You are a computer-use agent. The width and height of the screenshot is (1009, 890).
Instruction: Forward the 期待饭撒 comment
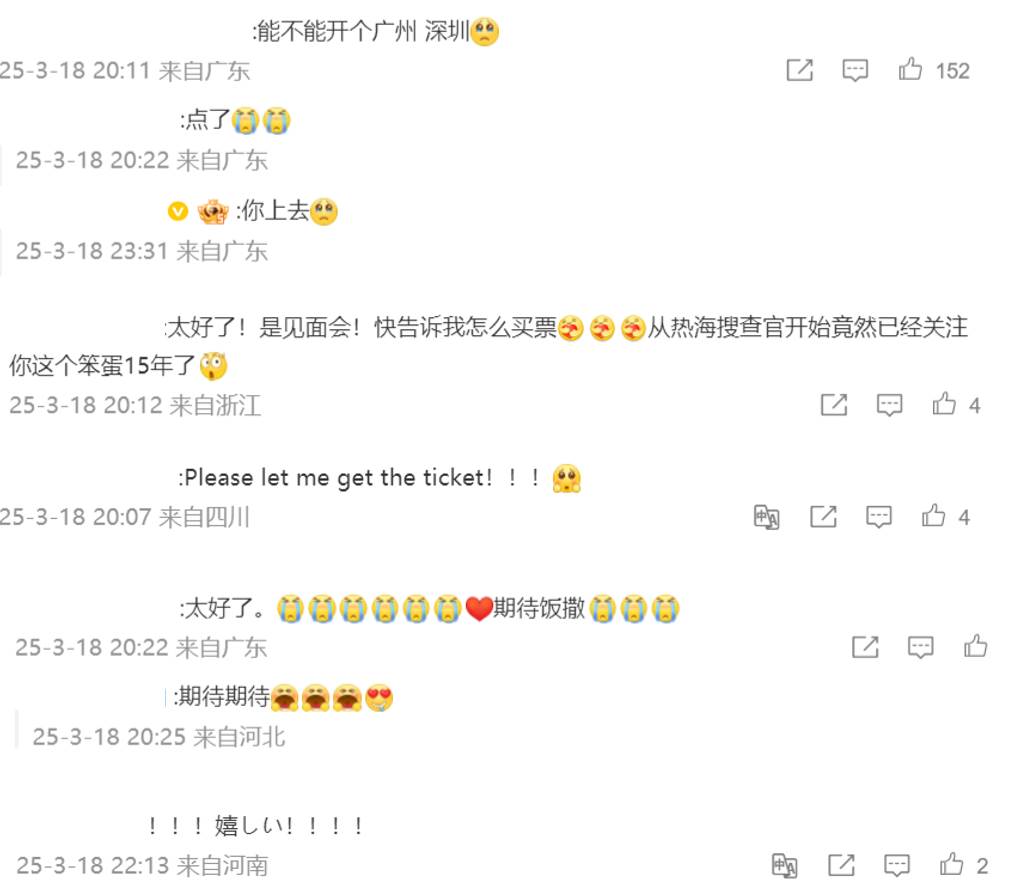pyautogui.click(x=865, y=646)
